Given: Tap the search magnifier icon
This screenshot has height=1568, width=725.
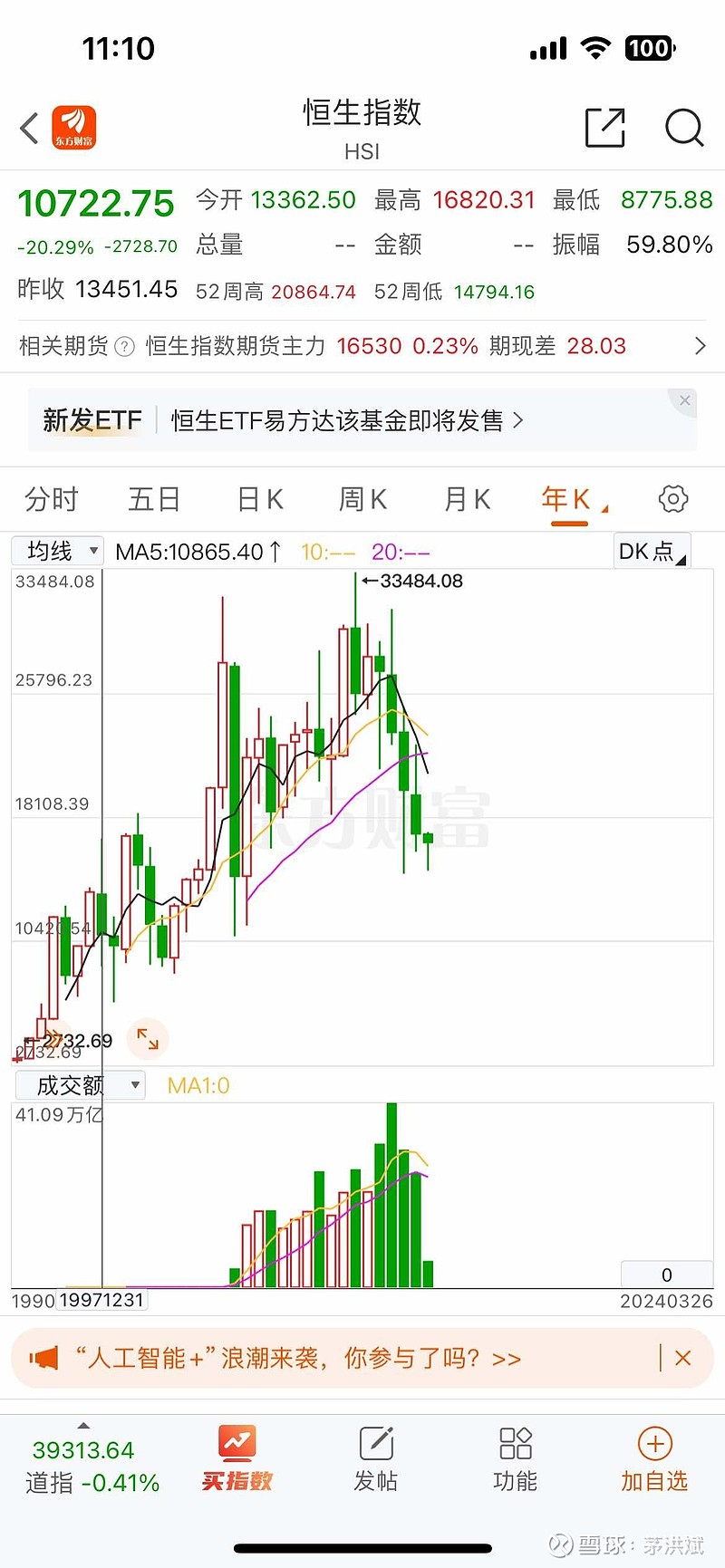Looking at the screenshot, I should (x=684, y=129).
